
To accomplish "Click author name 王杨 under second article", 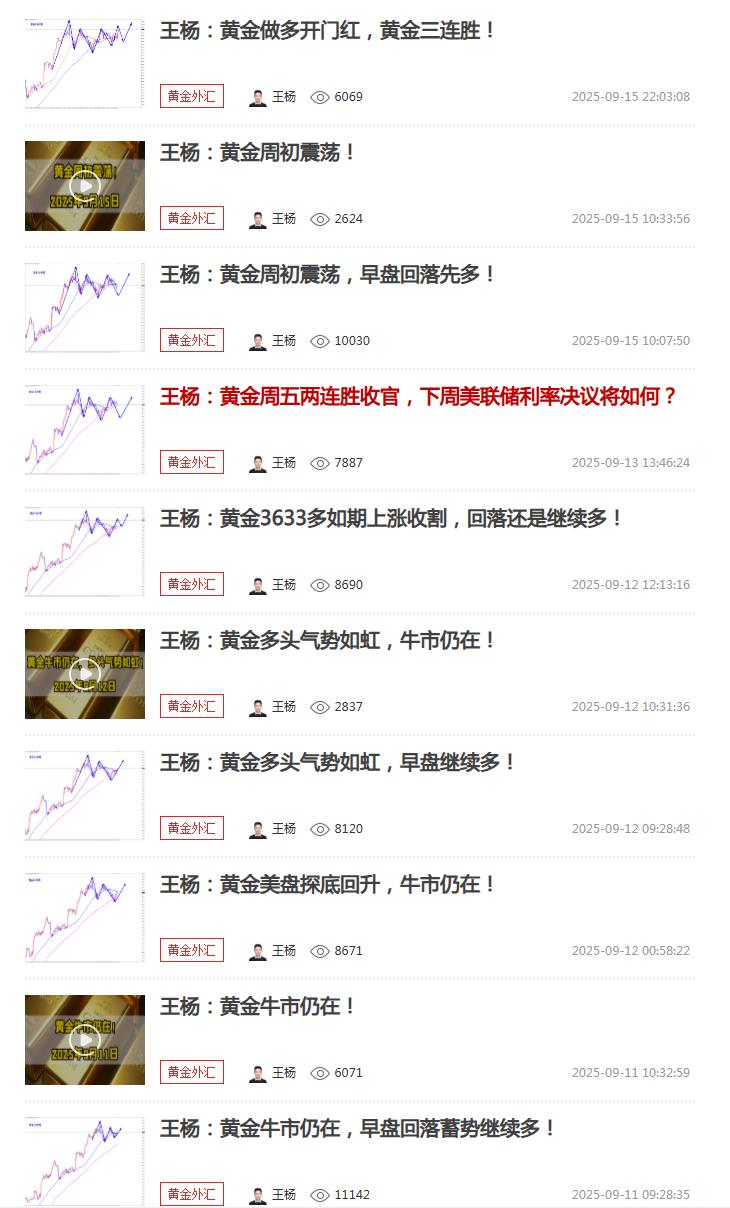I will (283, 218).
